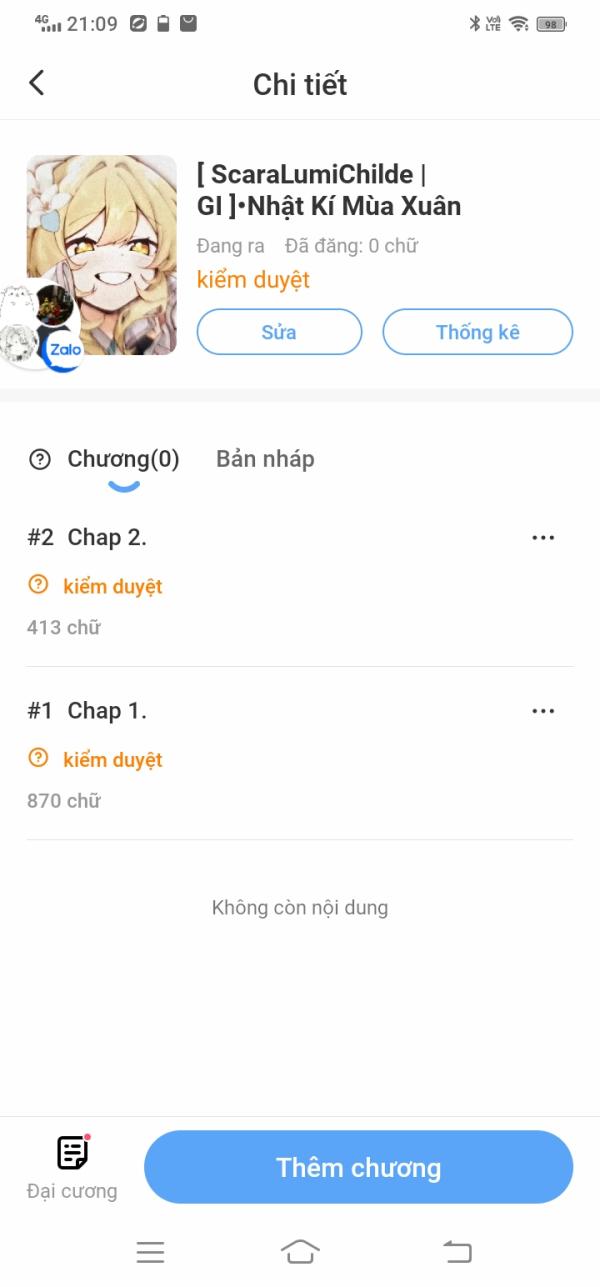Go to the system home screen
This screenshot has height=1287, width=600.
pyautogui.click(x=300, y=1251)
